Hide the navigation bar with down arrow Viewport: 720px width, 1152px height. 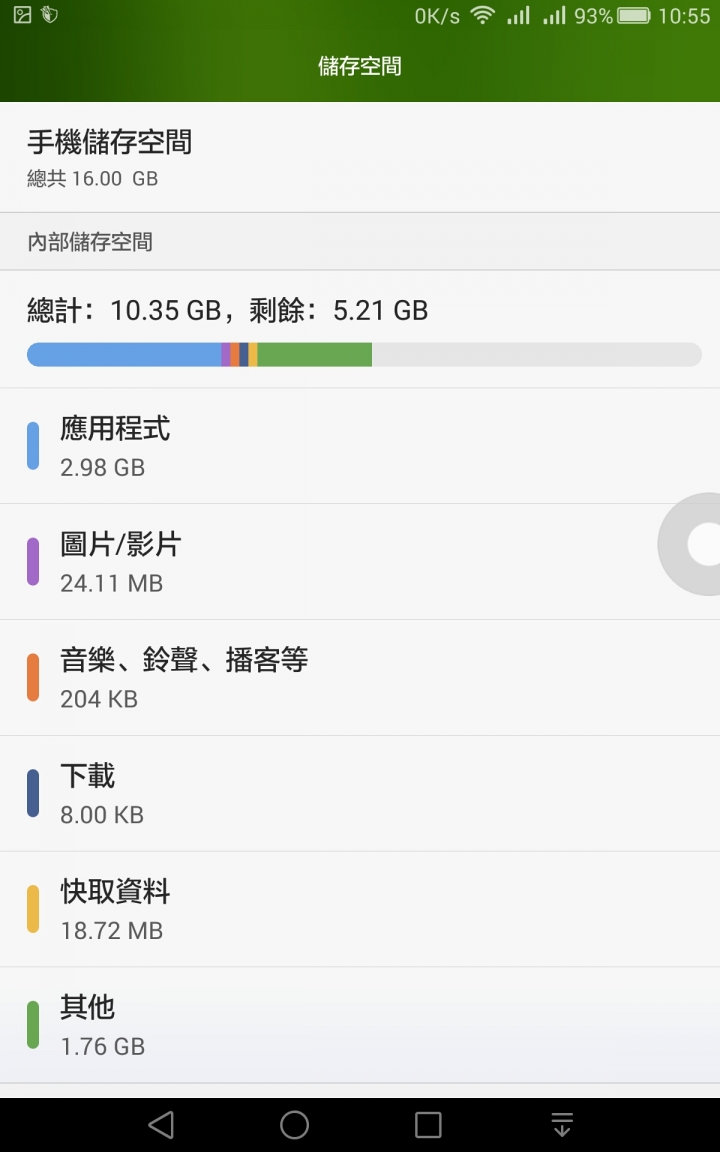tap(562, 1124)
